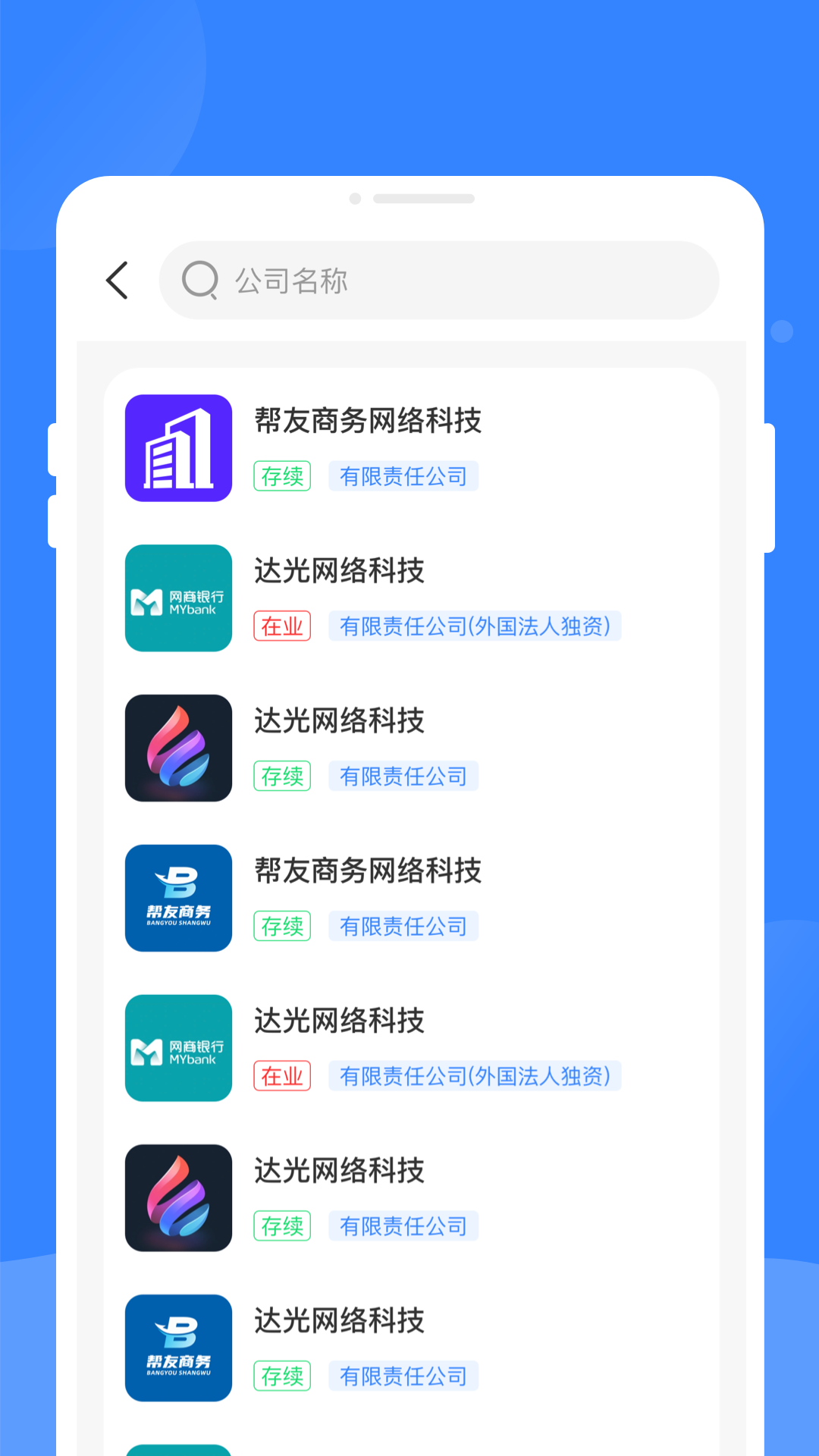This screenshot has height=1456, width=819.
Task: Open the purple building logo of 帮友商务网络科技
Action: click(178, 447)
